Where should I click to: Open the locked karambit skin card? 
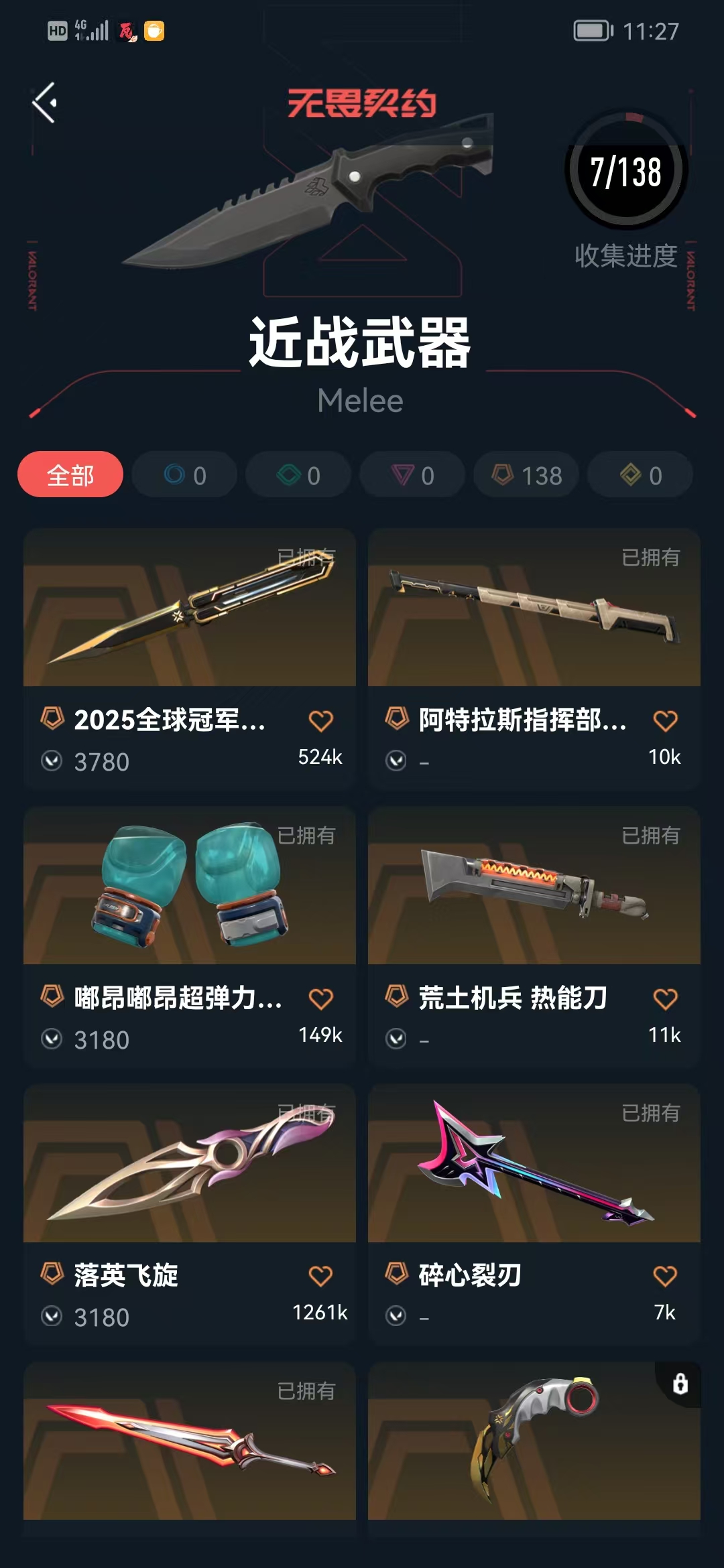point(534,1441)
